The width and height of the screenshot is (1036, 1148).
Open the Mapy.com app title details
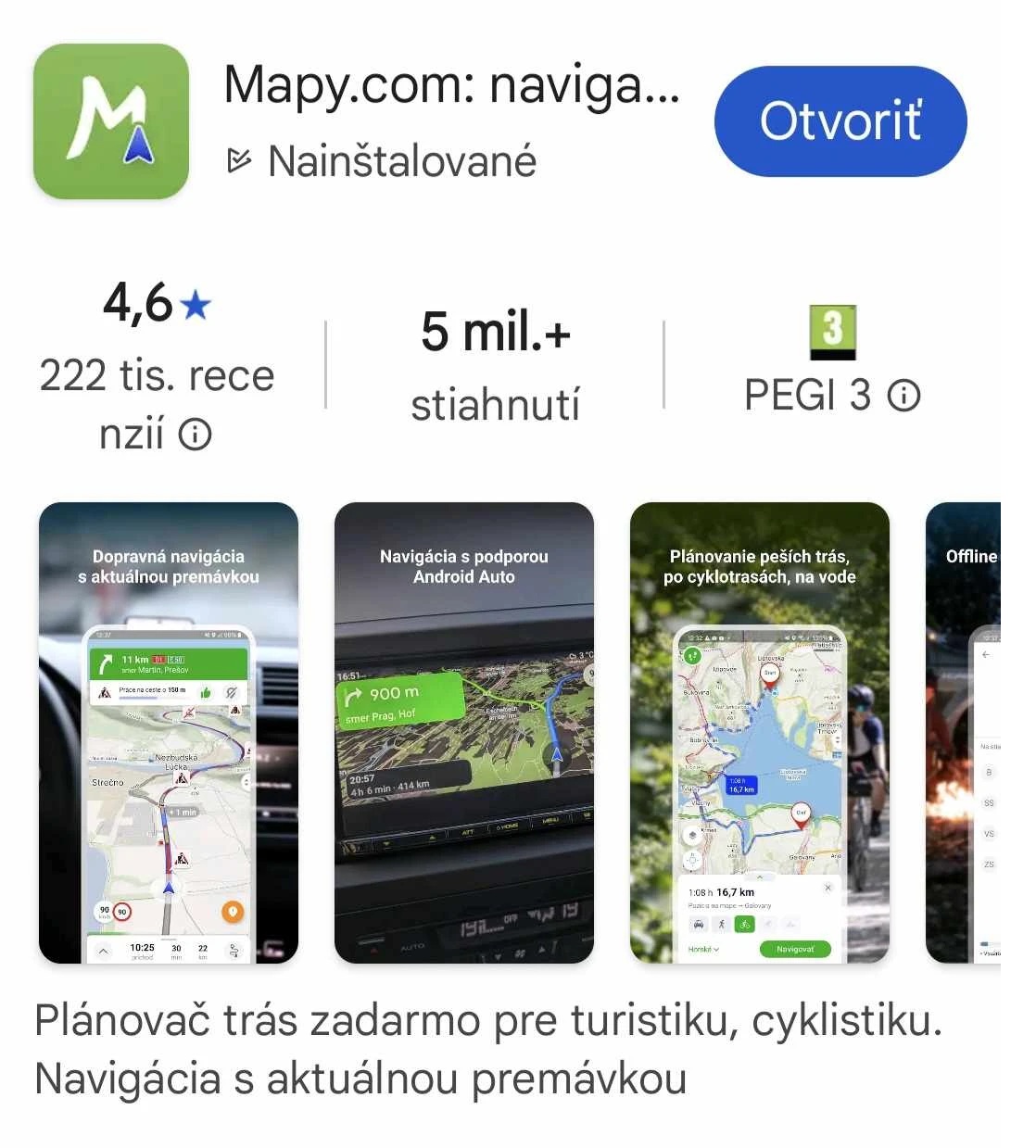(x=451, y=85)
